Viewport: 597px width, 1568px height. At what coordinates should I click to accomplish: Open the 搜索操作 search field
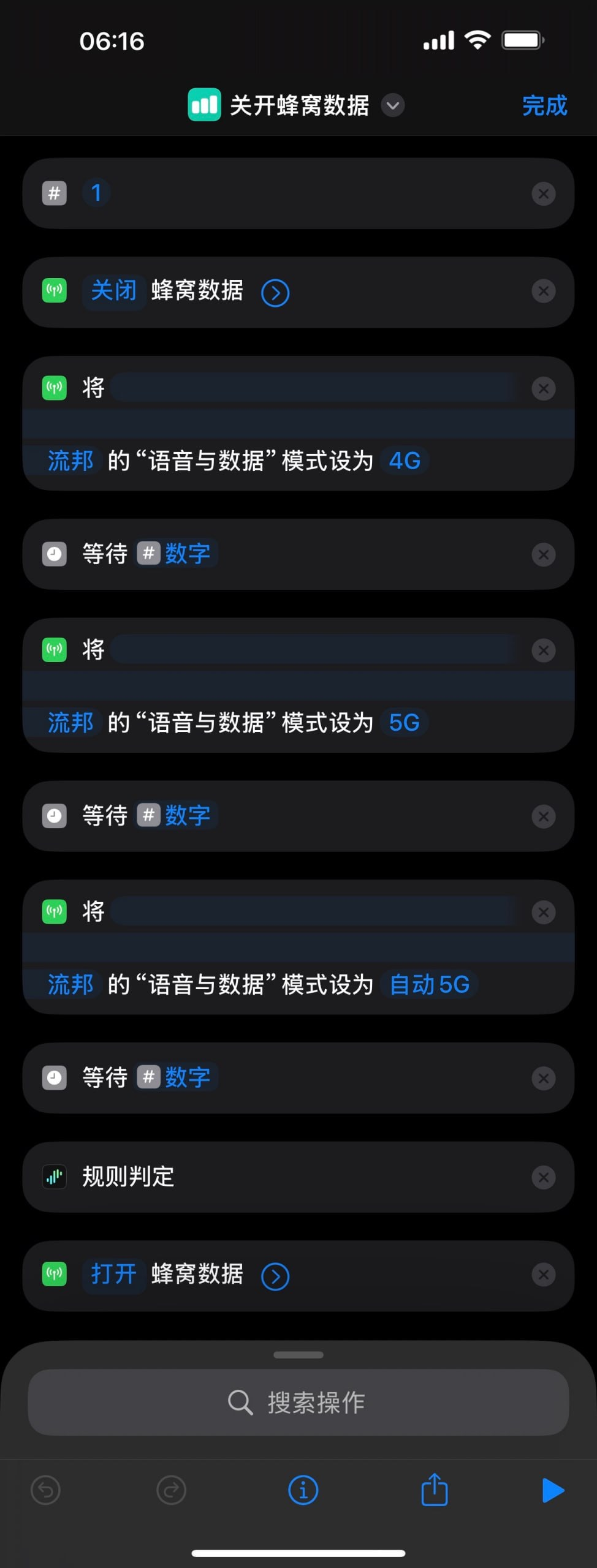coord(298,1402)
